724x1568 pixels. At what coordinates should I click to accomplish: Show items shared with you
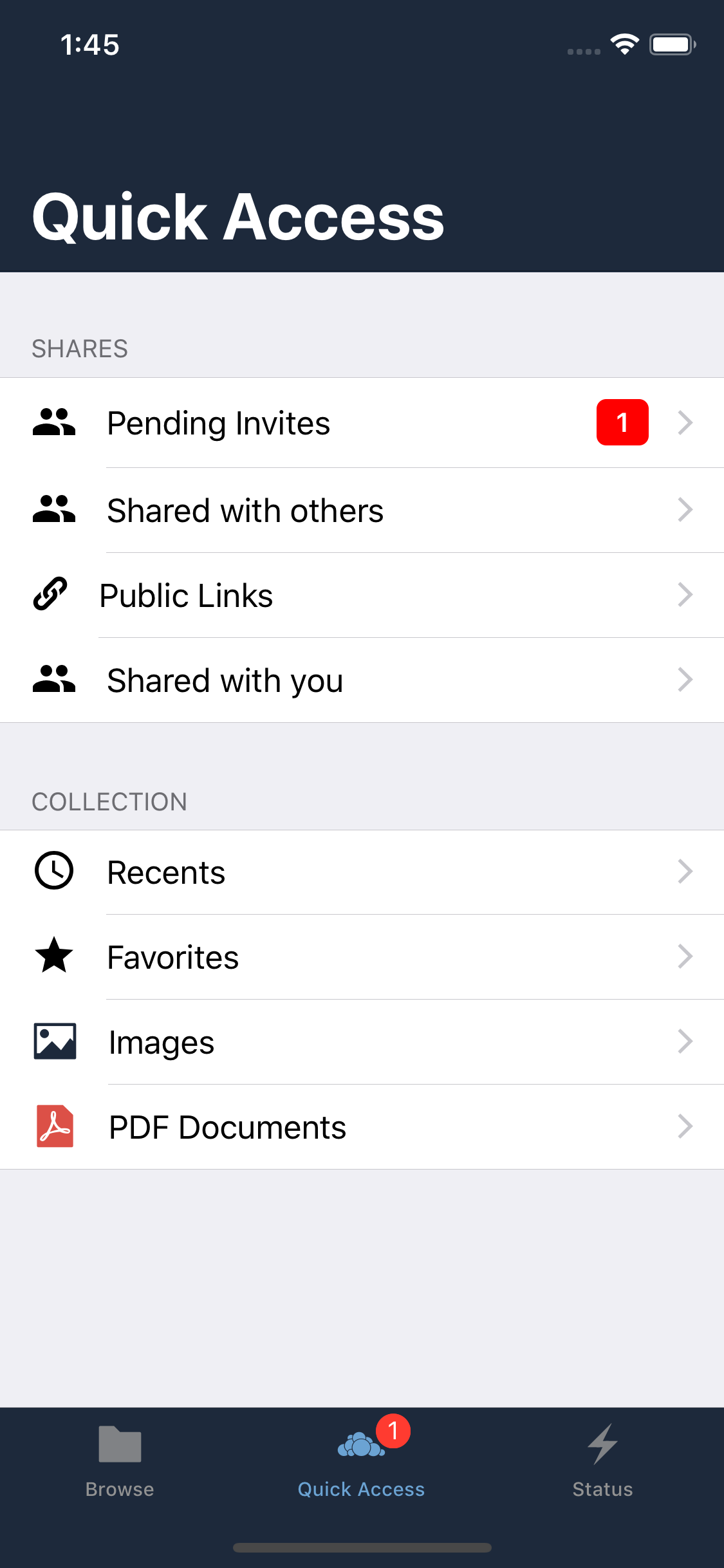tap(360, 680)
